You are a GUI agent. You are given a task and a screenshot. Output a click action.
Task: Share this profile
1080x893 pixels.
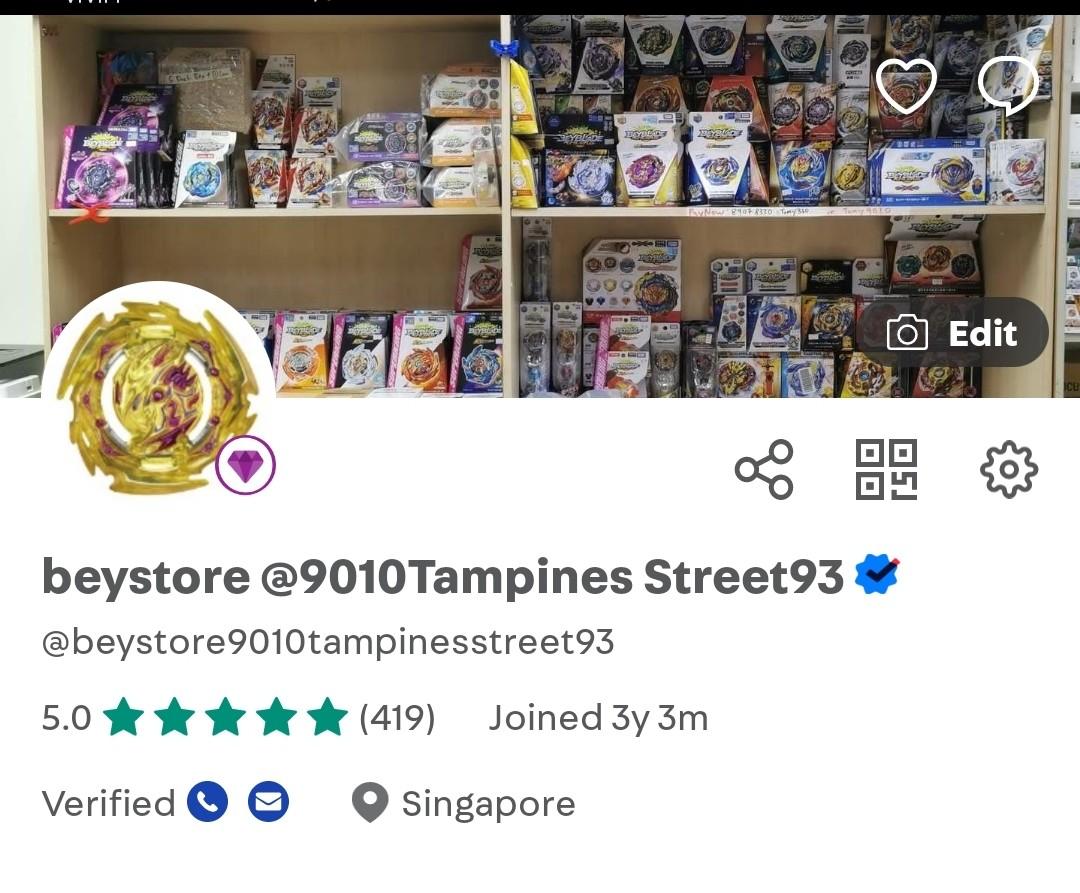(x=764, y=469)
